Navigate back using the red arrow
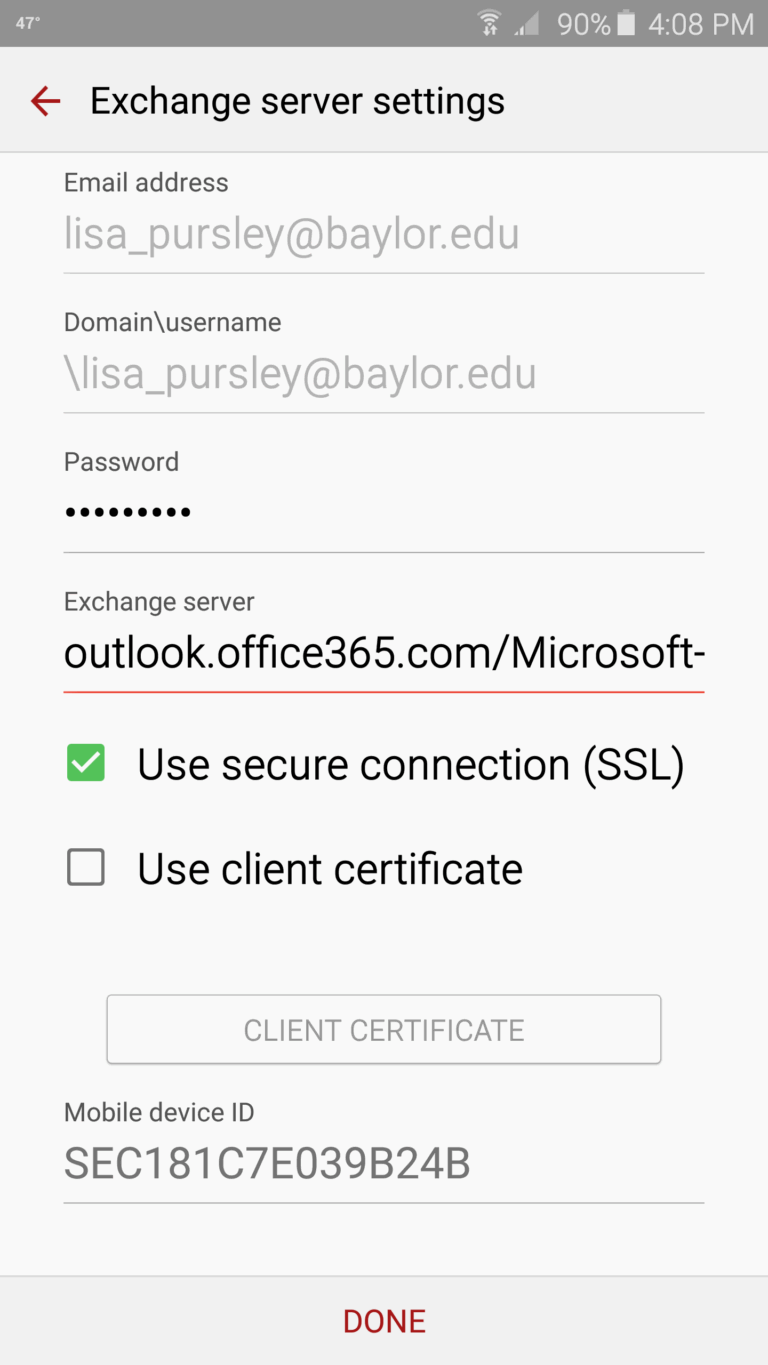The image size is (768, 1365). tap(44, 100)
